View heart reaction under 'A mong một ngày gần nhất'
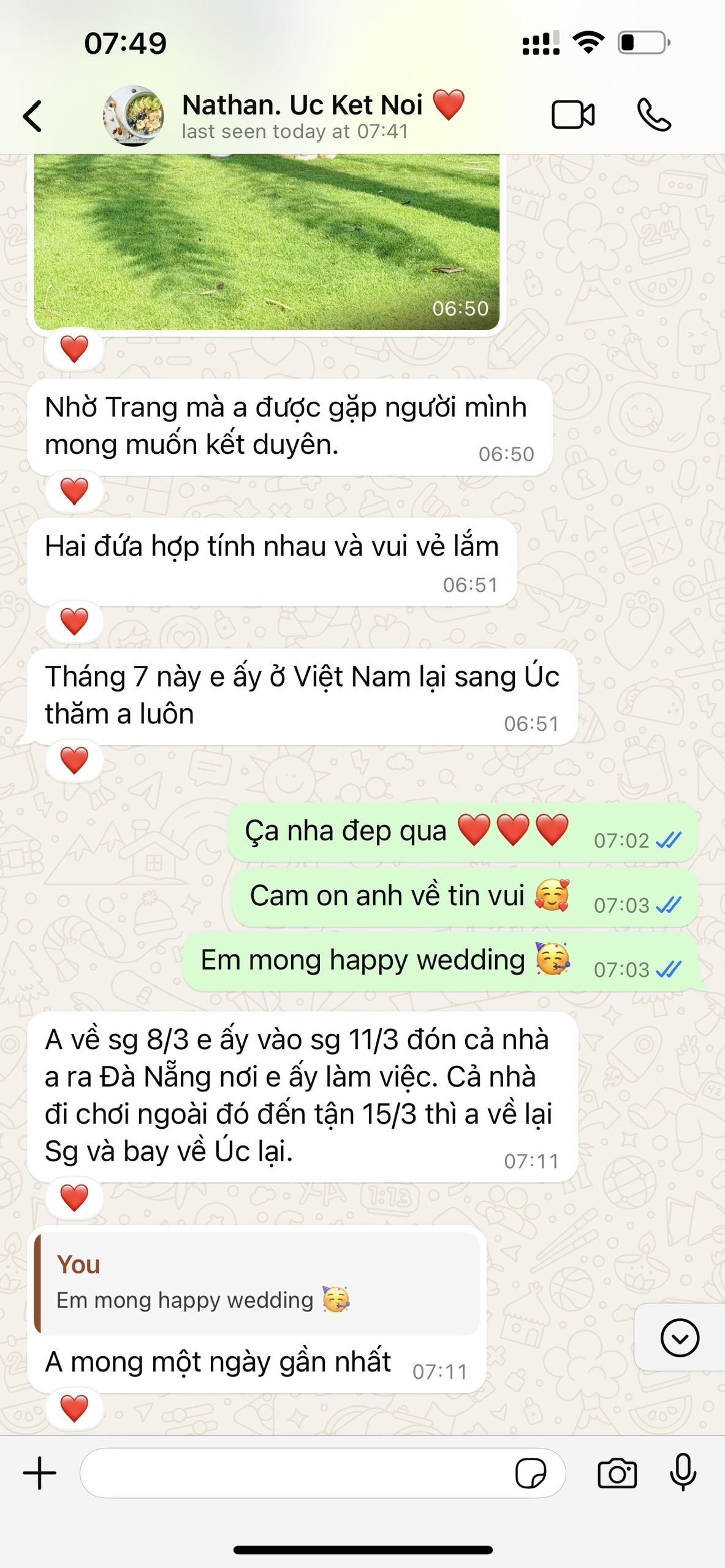The height and width of the screenshot is (1568, 725). tap(74, 1409)
